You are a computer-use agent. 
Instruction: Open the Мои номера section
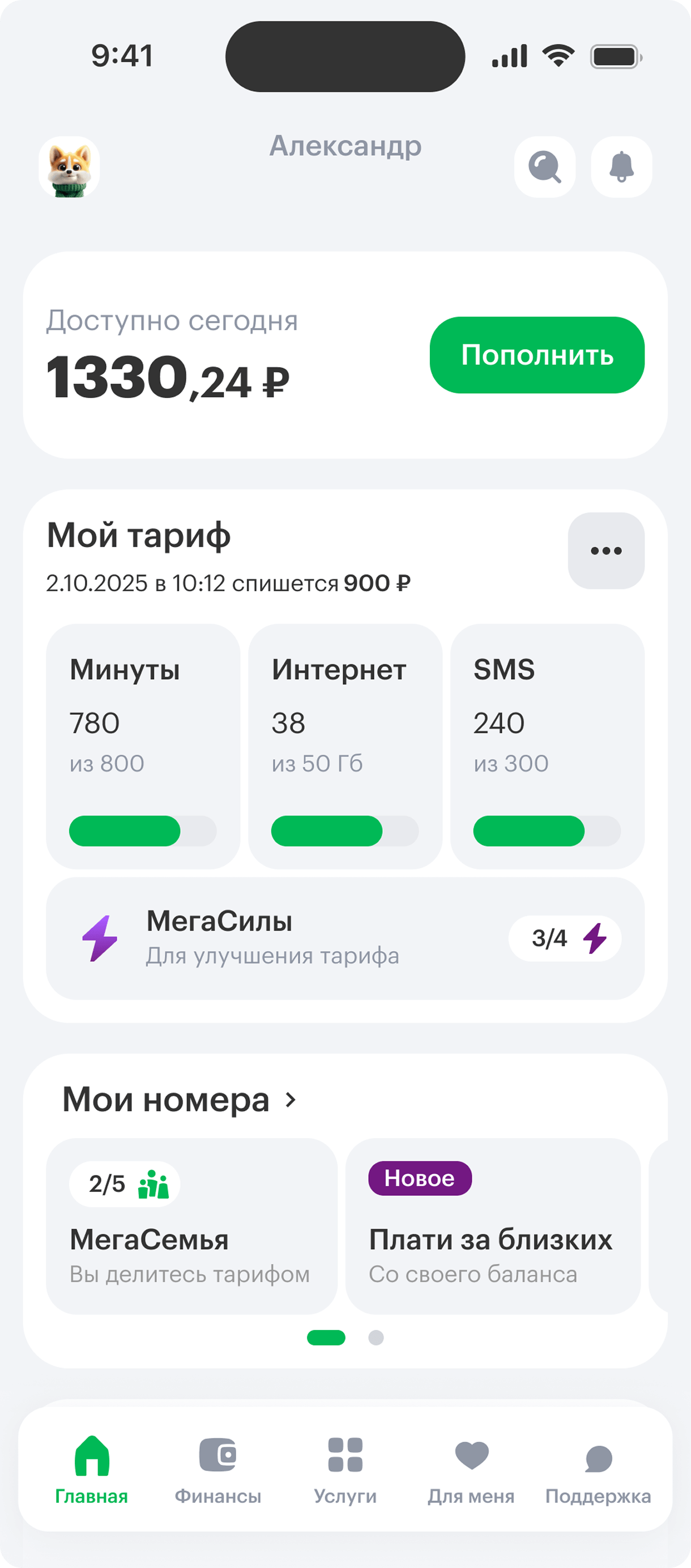[180, 1100]
